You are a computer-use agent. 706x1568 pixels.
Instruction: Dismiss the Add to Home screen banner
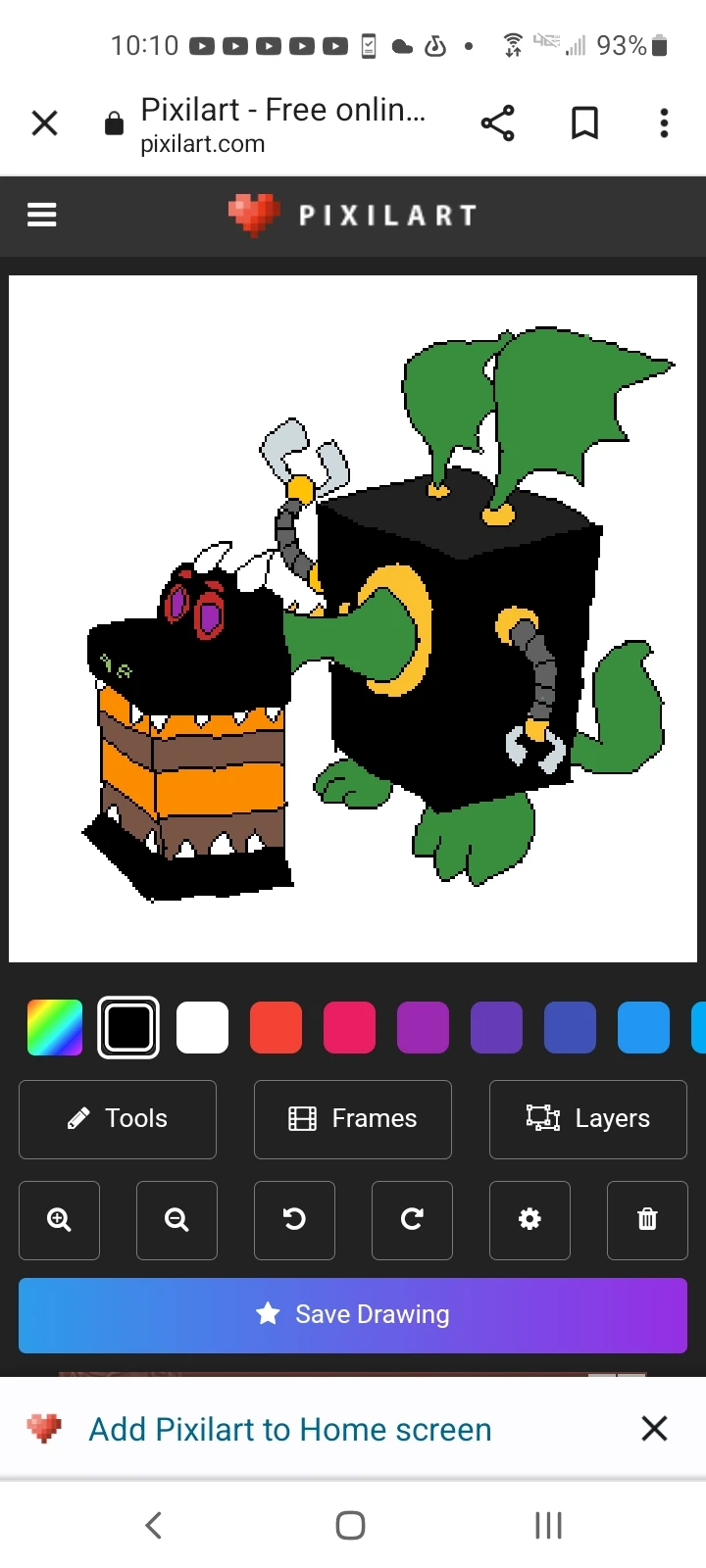click(654, 1429)
